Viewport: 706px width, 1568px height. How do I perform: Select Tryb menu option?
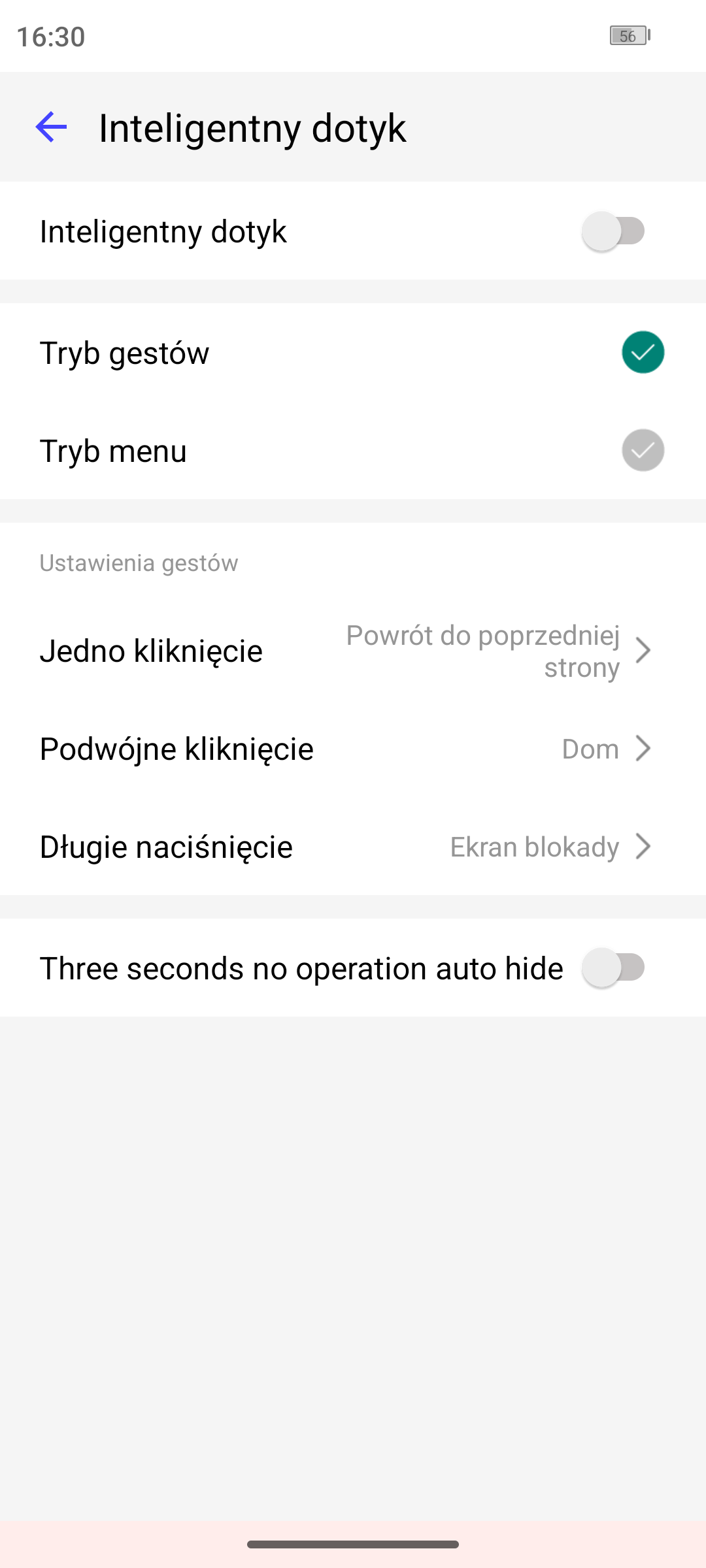(643, 450)
